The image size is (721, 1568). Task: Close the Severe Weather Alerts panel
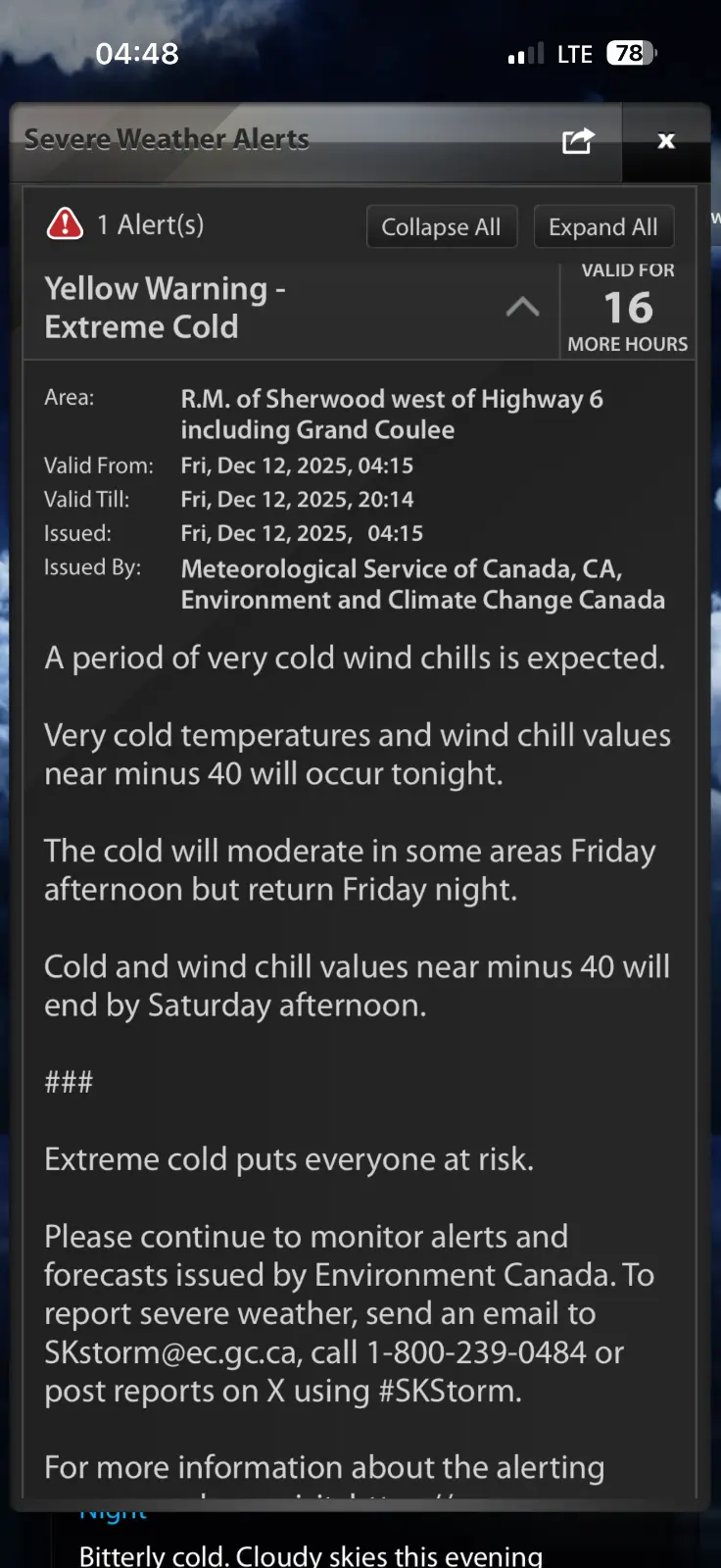point(666,141)
